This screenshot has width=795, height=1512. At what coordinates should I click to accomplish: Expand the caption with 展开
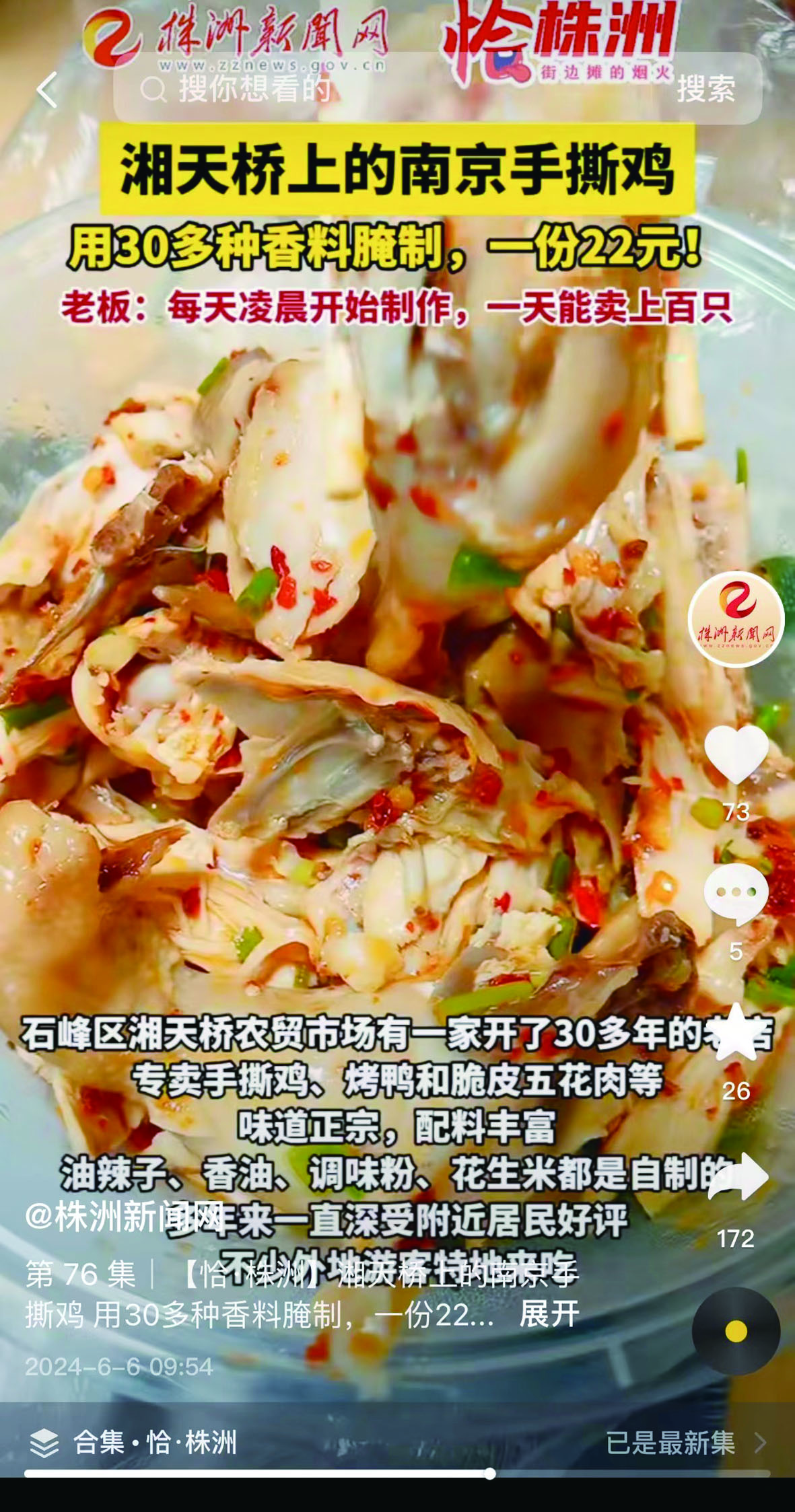[x=549, y=1313]
